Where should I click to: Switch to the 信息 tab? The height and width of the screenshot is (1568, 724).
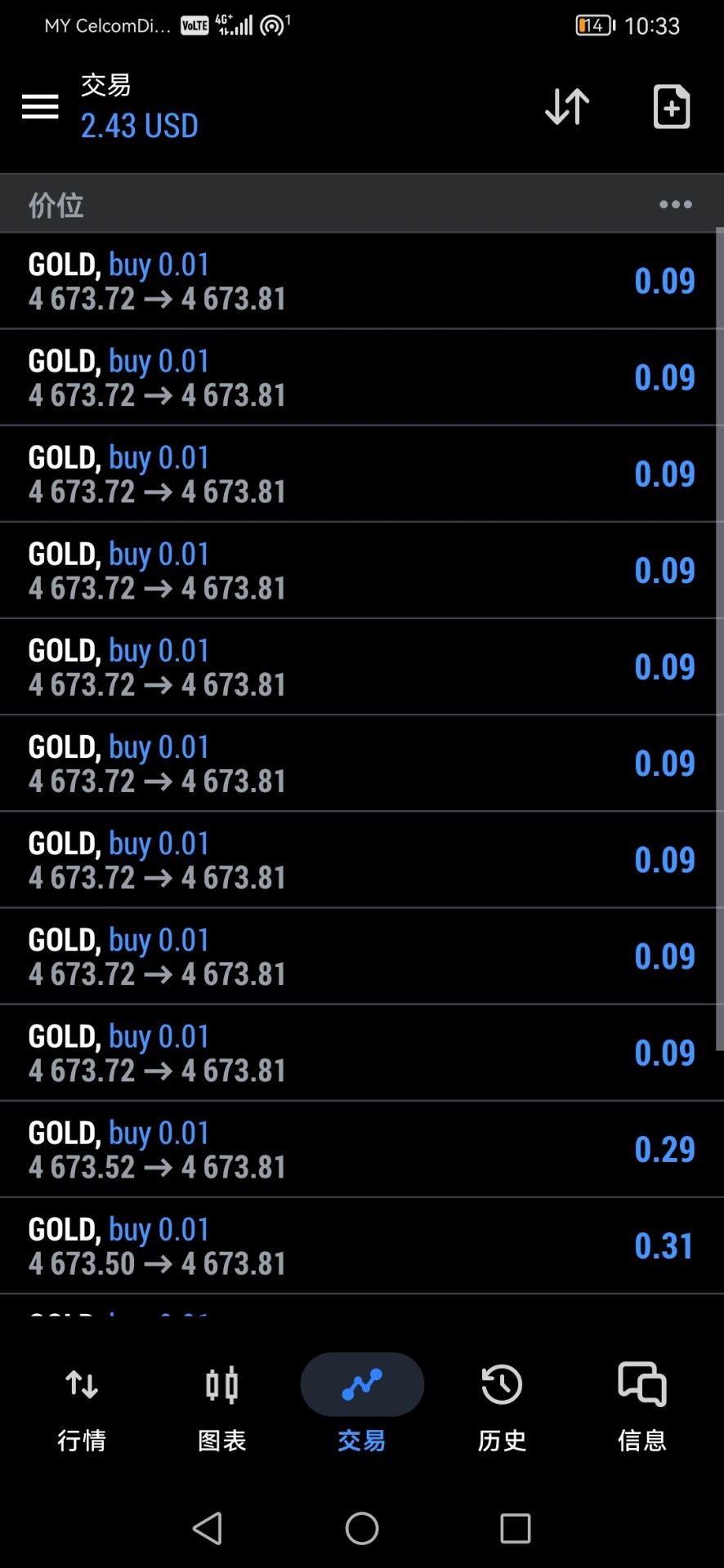tap(642, 1406)
